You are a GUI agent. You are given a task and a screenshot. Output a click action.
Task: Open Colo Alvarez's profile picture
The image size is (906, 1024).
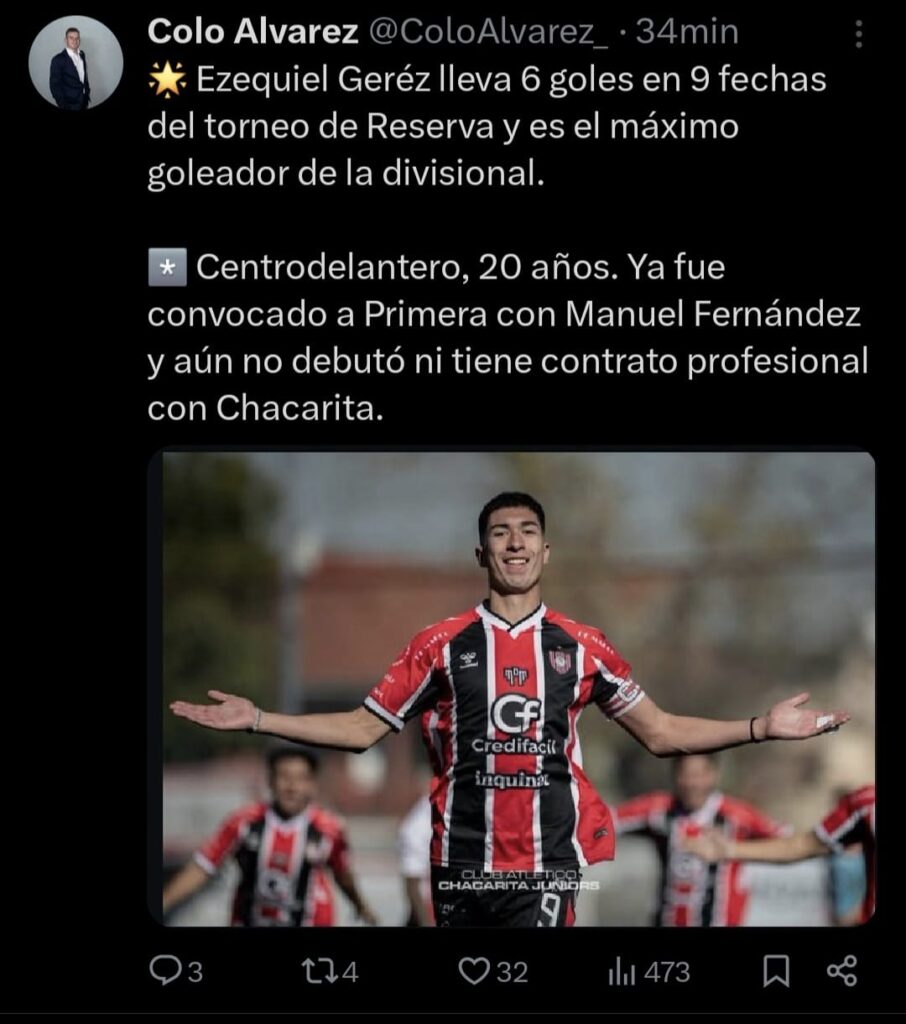coord(75,63)
